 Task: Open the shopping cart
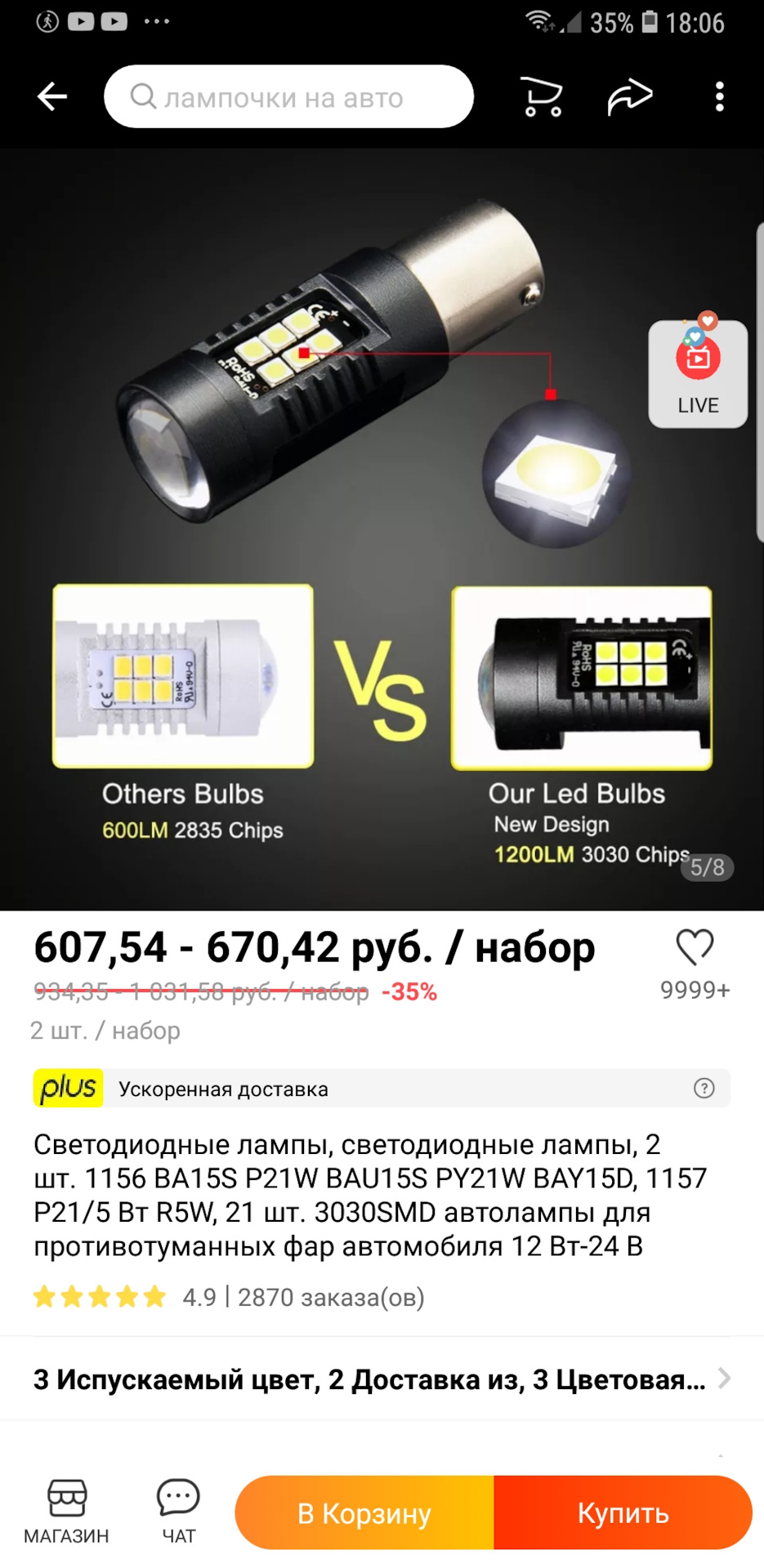542,97
